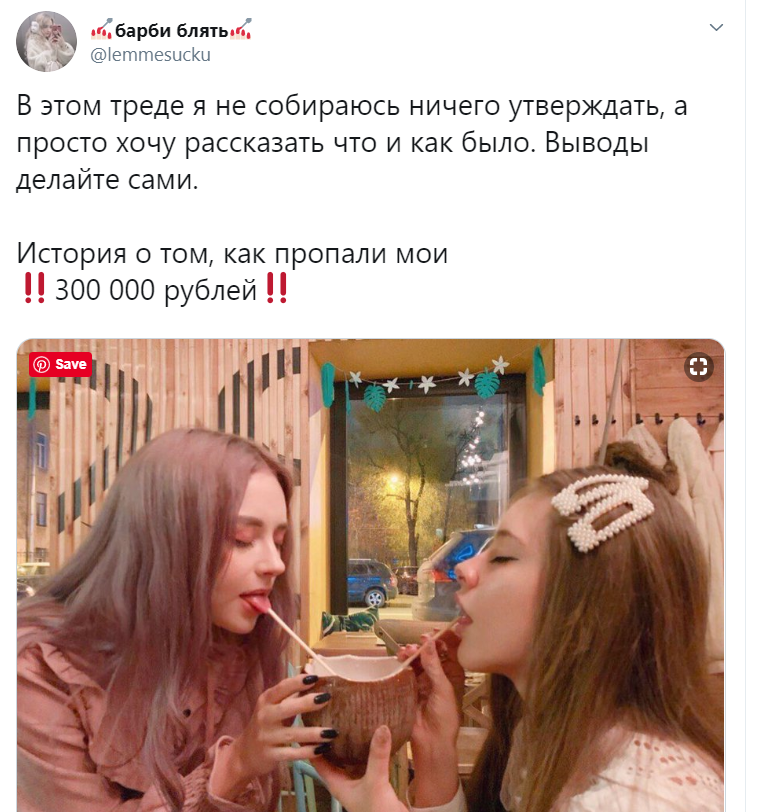Open the @lemmesucku profile handle

click(150, 55)
